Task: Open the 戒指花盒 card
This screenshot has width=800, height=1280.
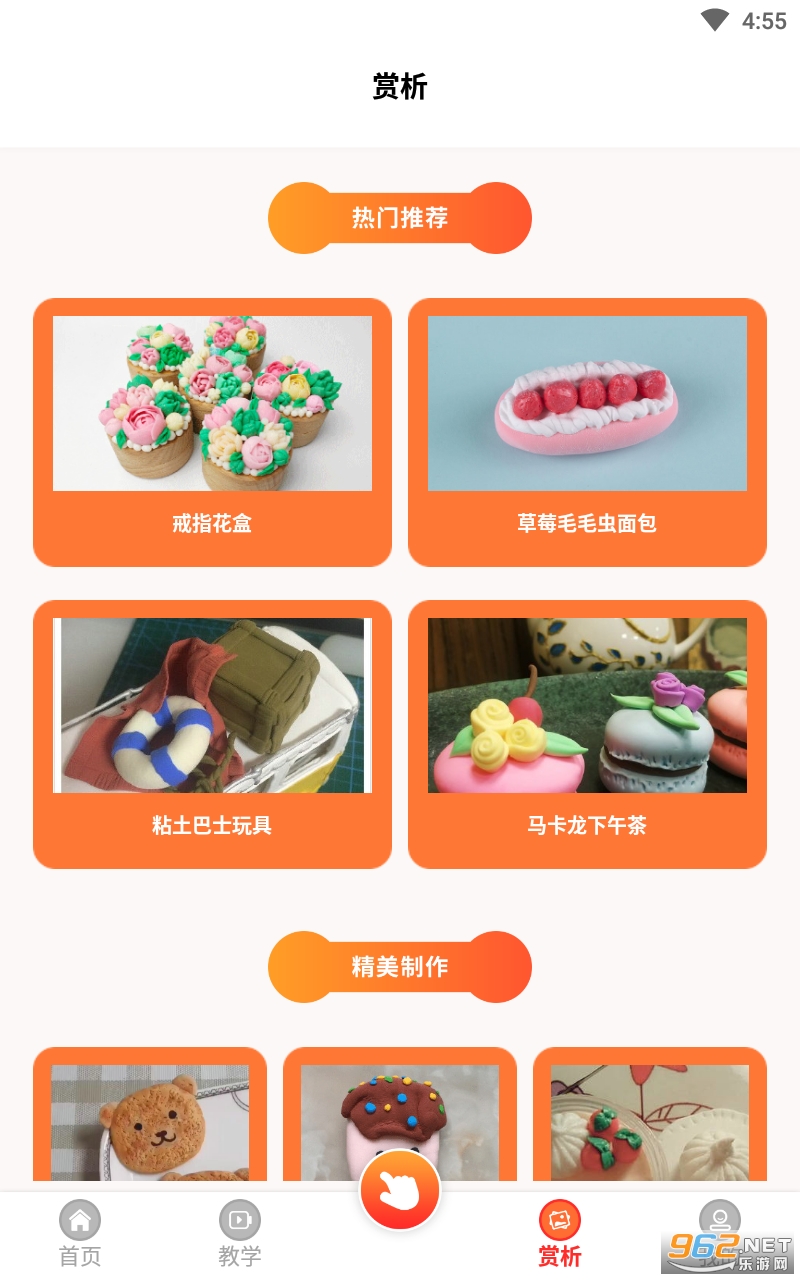Action: click(212, 432)
